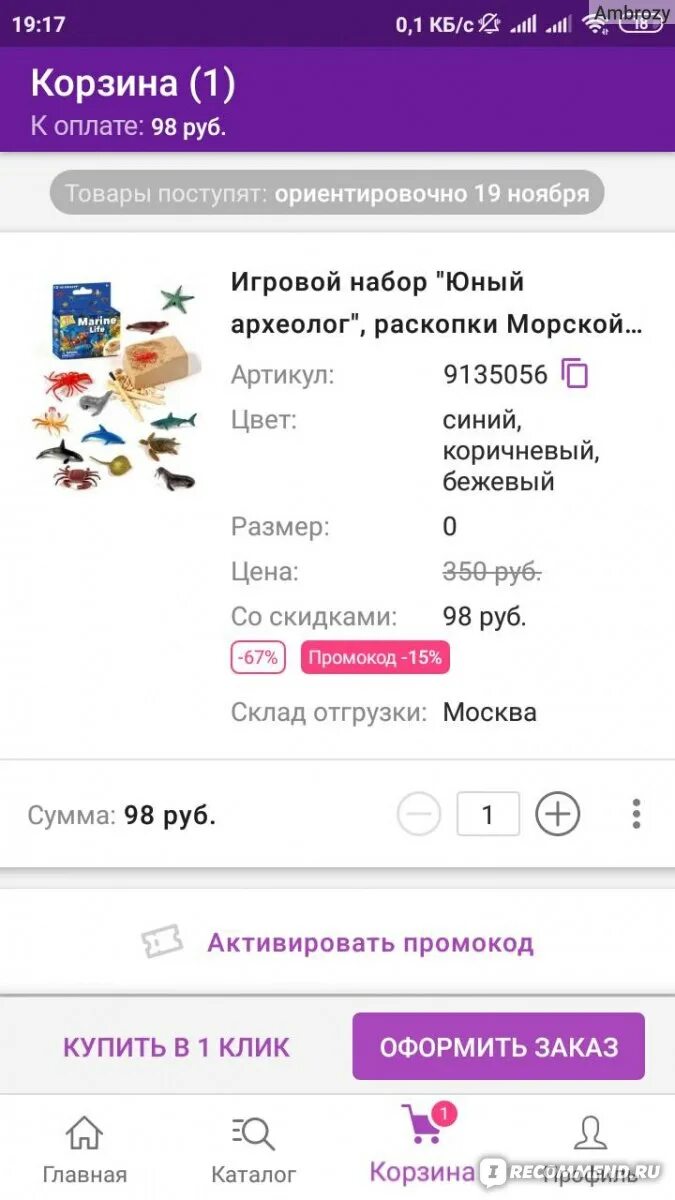Increase the item quantity with plus
675x1200 pixels.
(x=558, y=815)
